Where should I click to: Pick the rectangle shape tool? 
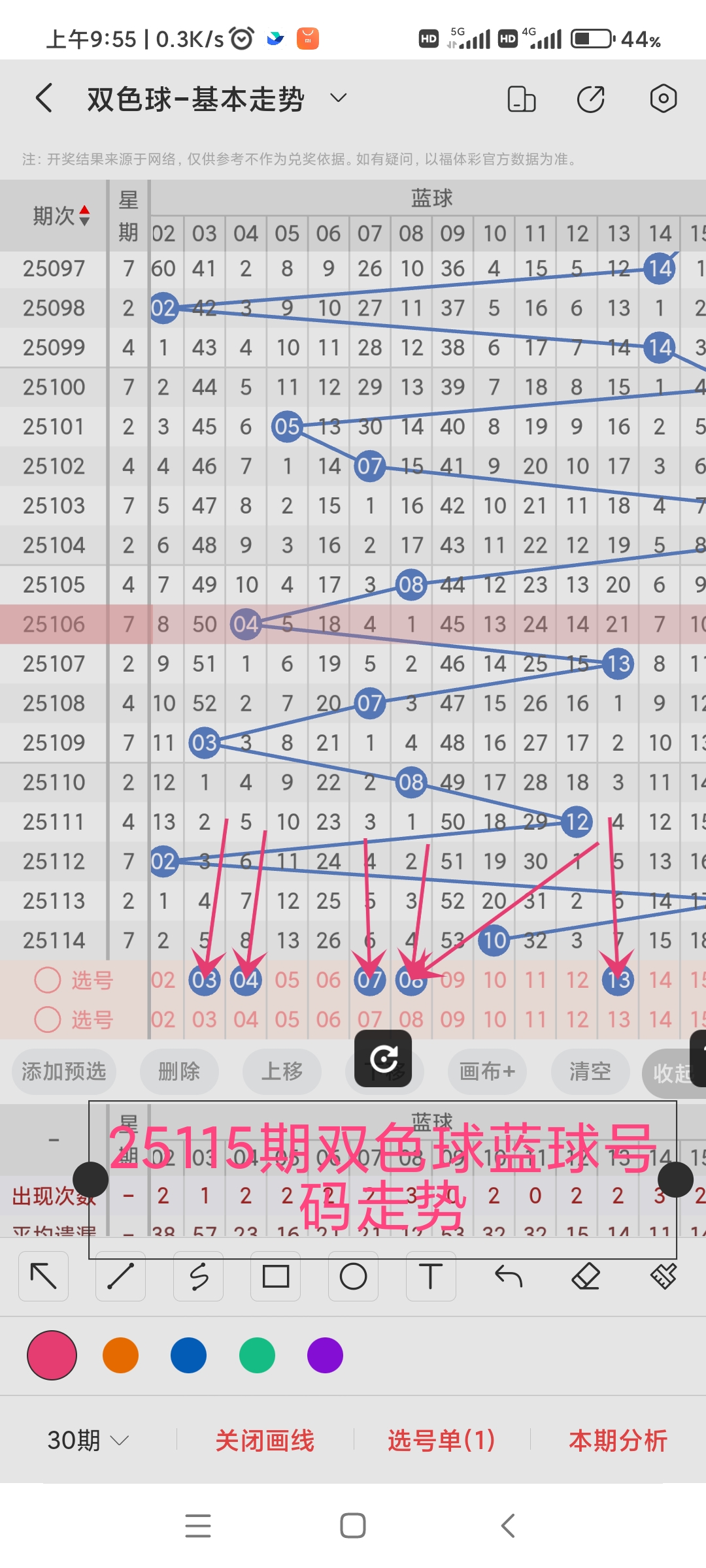[x=276, y=1276]
